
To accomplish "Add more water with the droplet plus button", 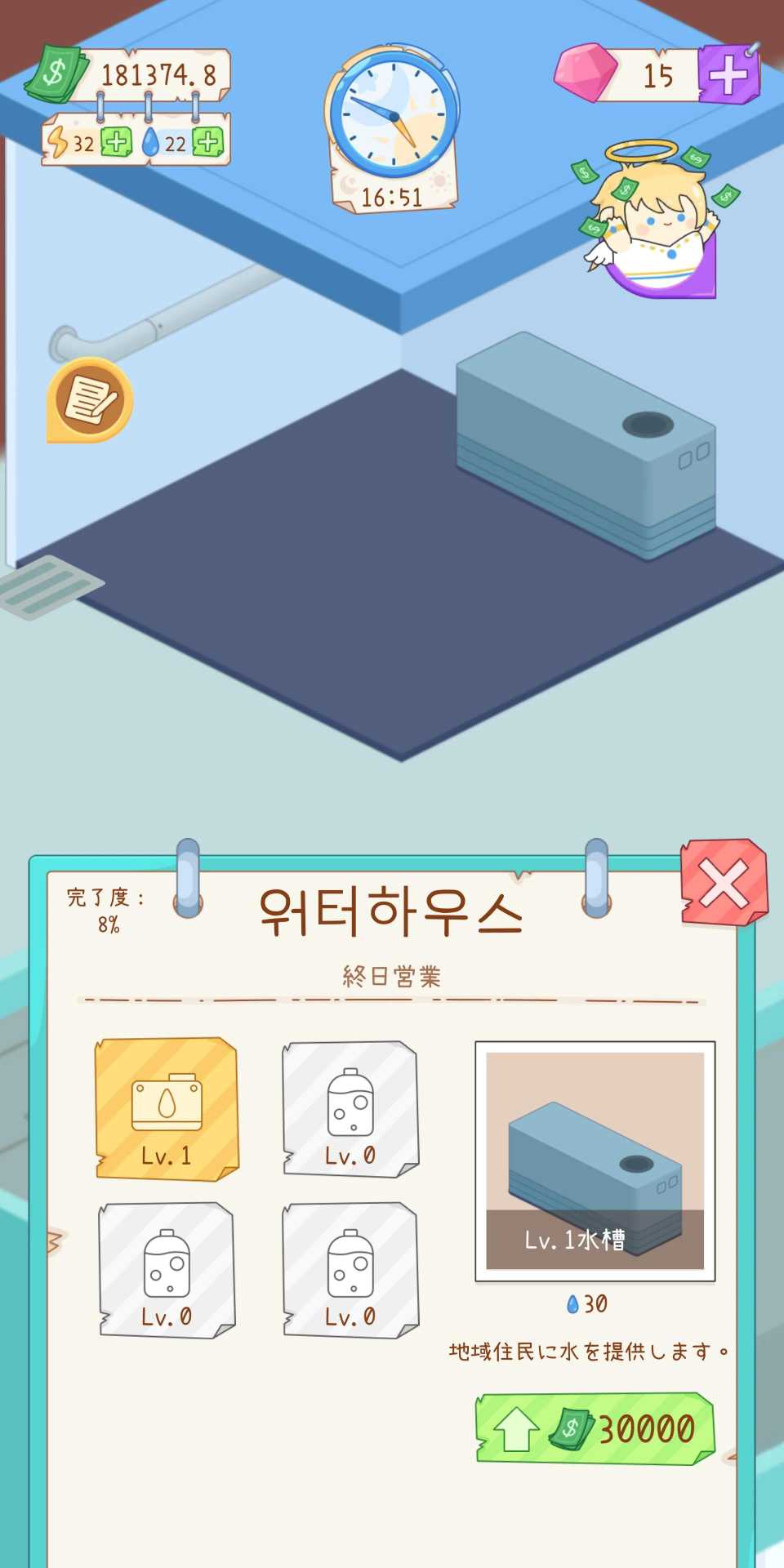I will (208, 143).
